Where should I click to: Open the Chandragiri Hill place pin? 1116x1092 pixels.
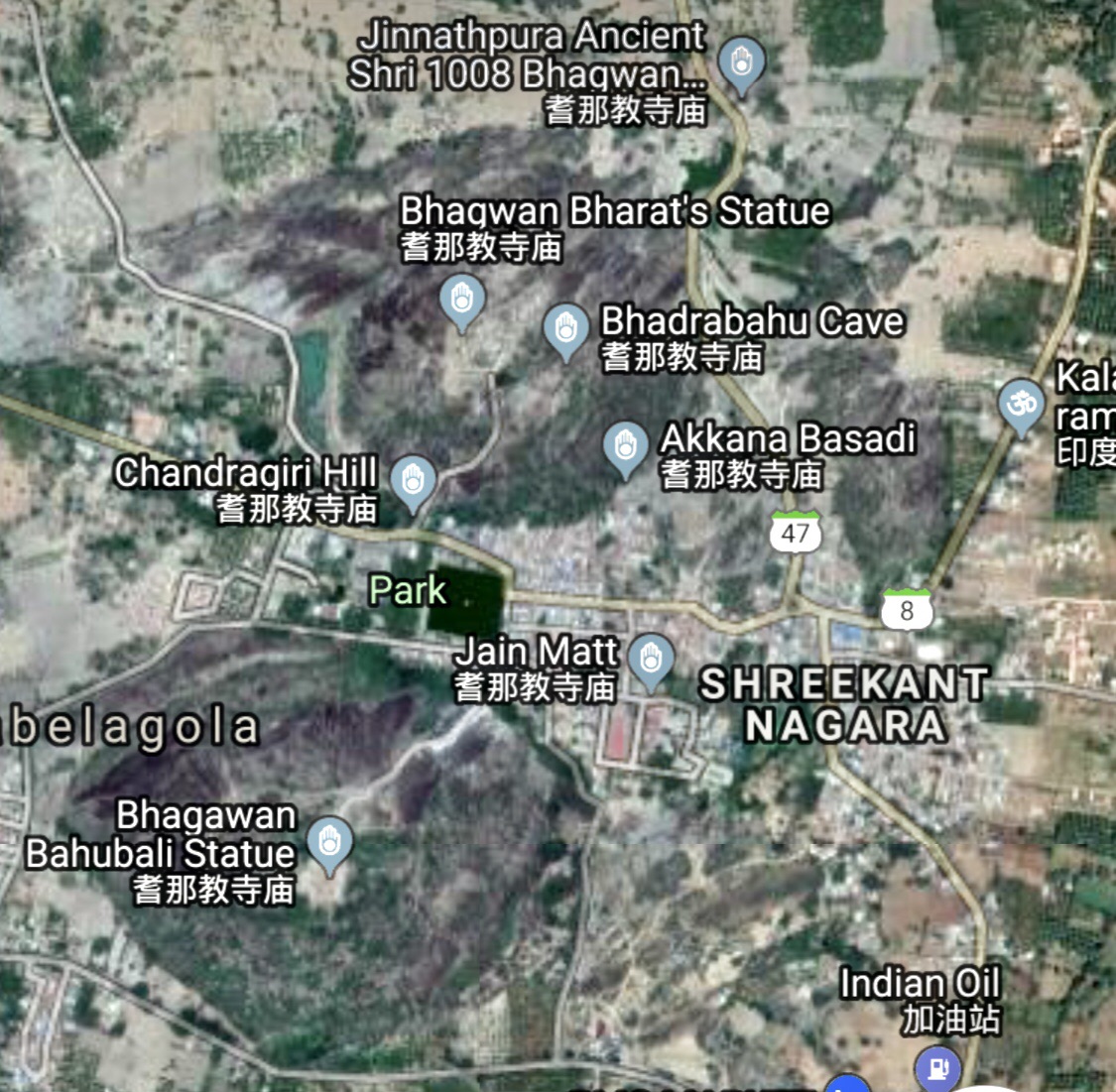[x=413, y=482]
